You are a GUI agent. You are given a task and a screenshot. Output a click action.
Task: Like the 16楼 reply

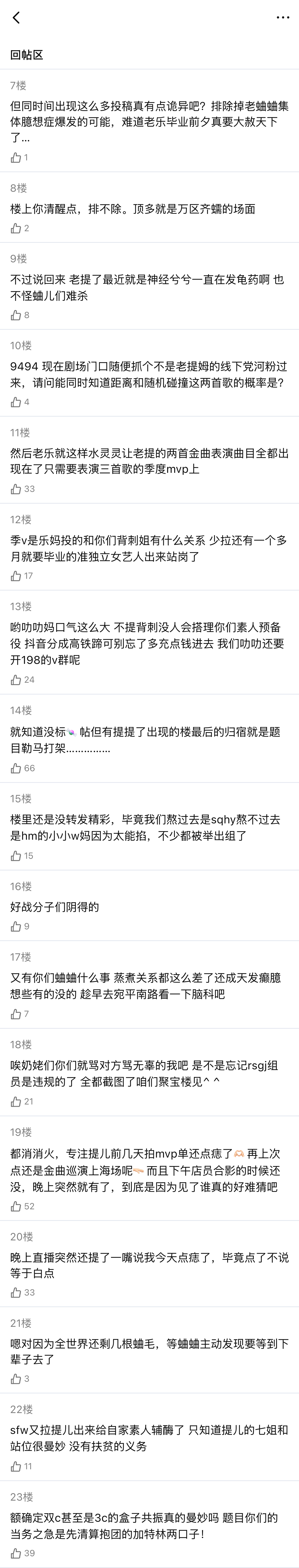(x=16, y=926)
